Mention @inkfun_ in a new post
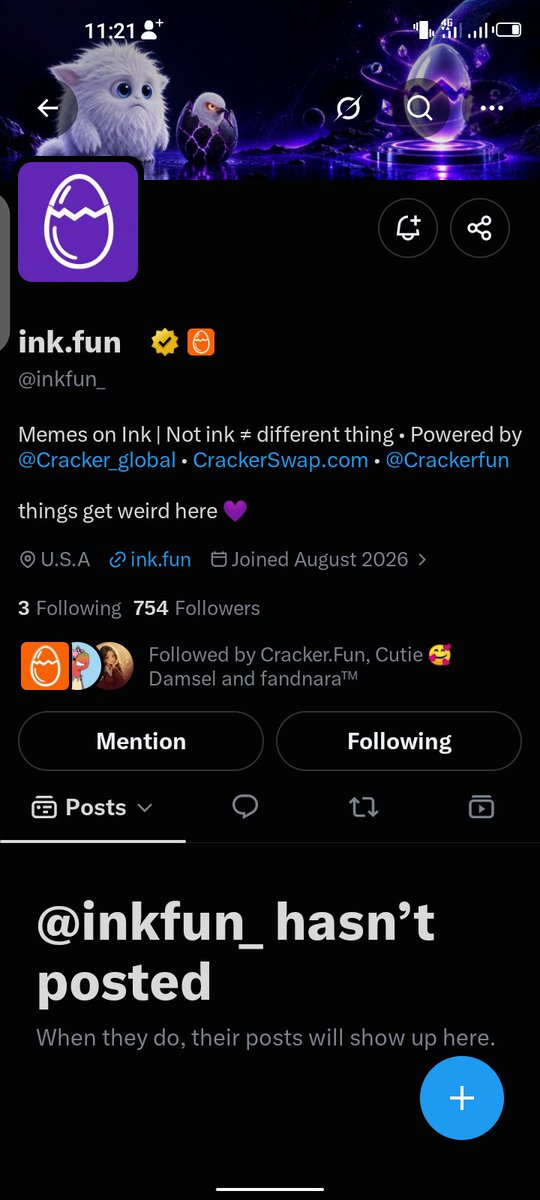Image resolution: width=540 pixels, height=1200 pixels. 141,741
